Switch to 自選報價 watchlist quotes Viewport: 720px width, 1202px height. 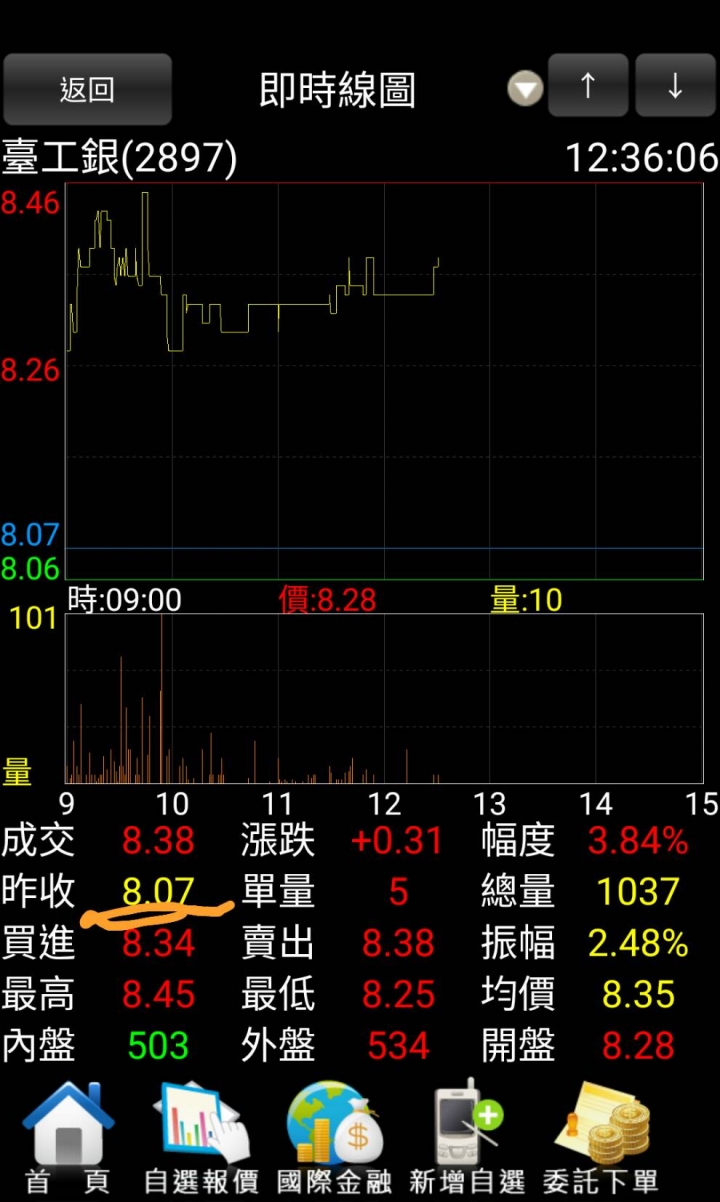click(200, 1138)
